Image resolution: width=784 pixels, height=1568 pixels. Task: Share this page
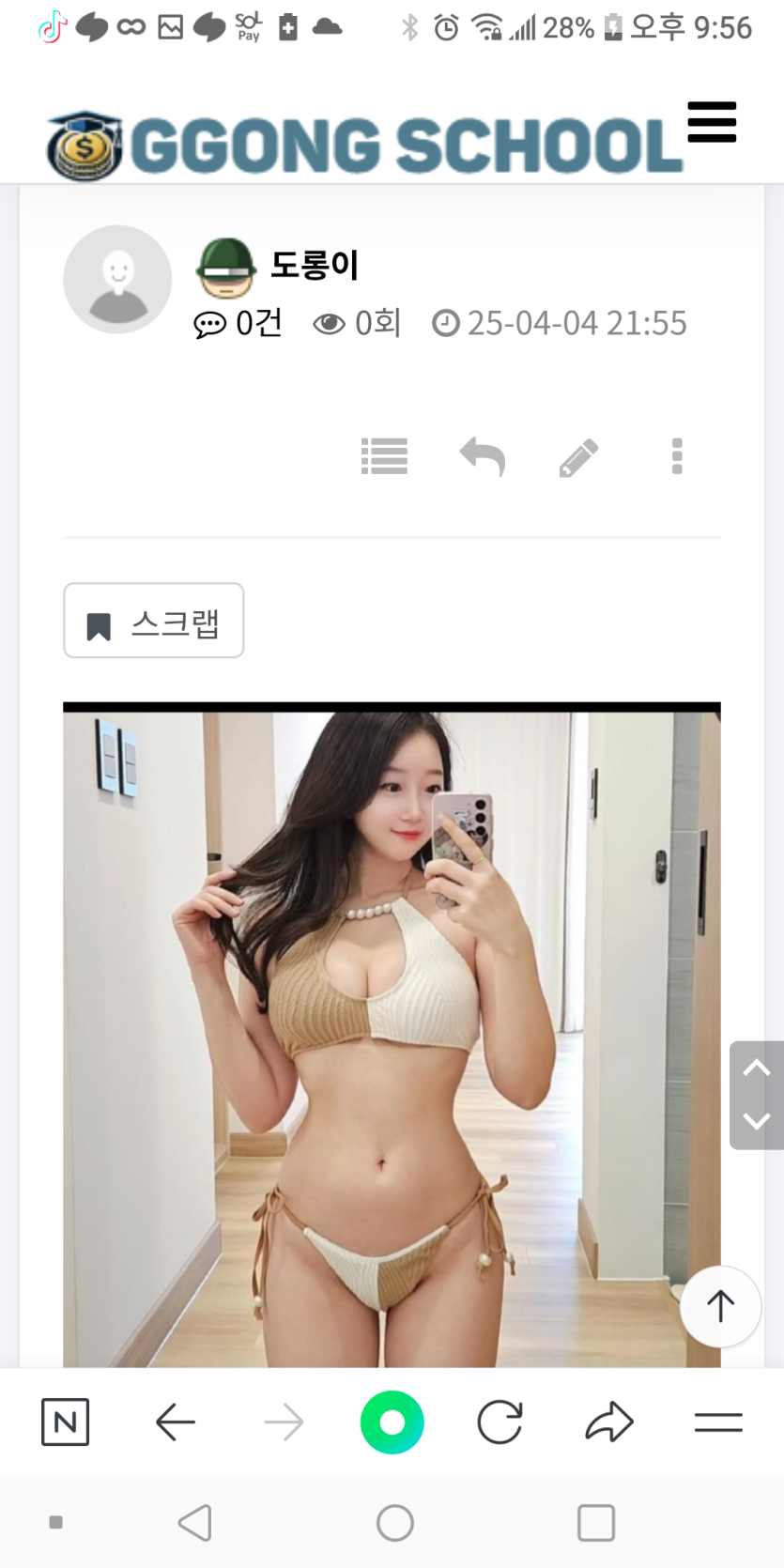click(x=609, y=1422)
